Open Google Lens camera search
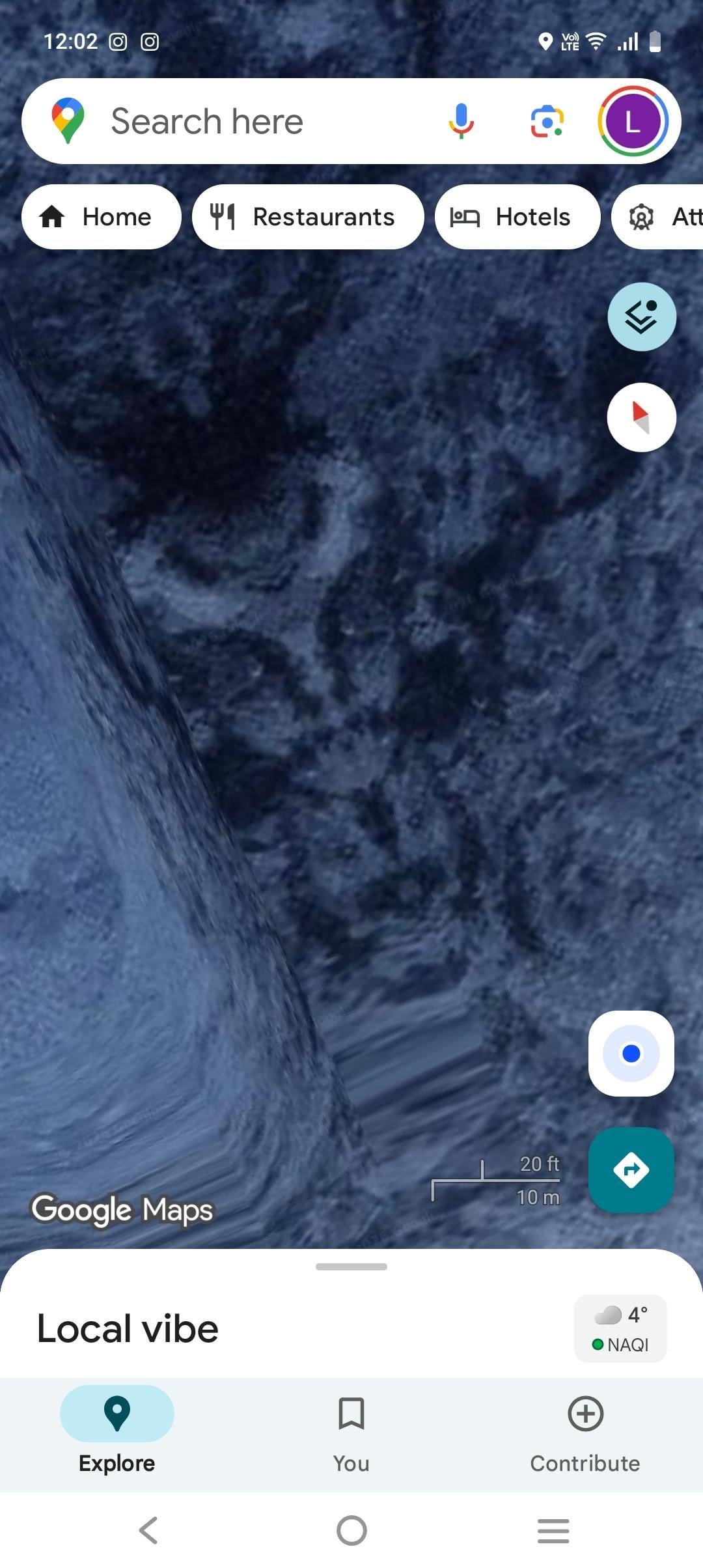The image size is (703, 1568). pyautogui.click(x=547, y=122)
